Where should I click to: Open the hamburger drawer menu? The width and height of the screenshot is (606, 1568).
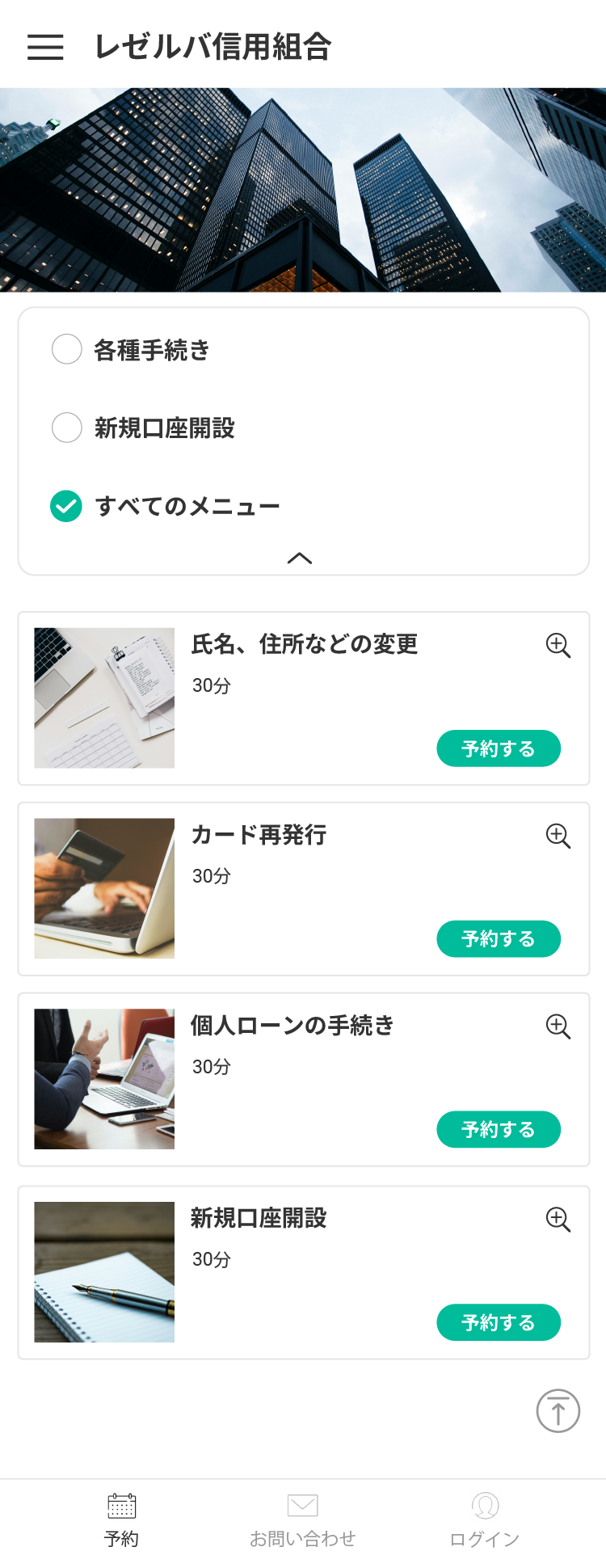[x=45, y=47]
